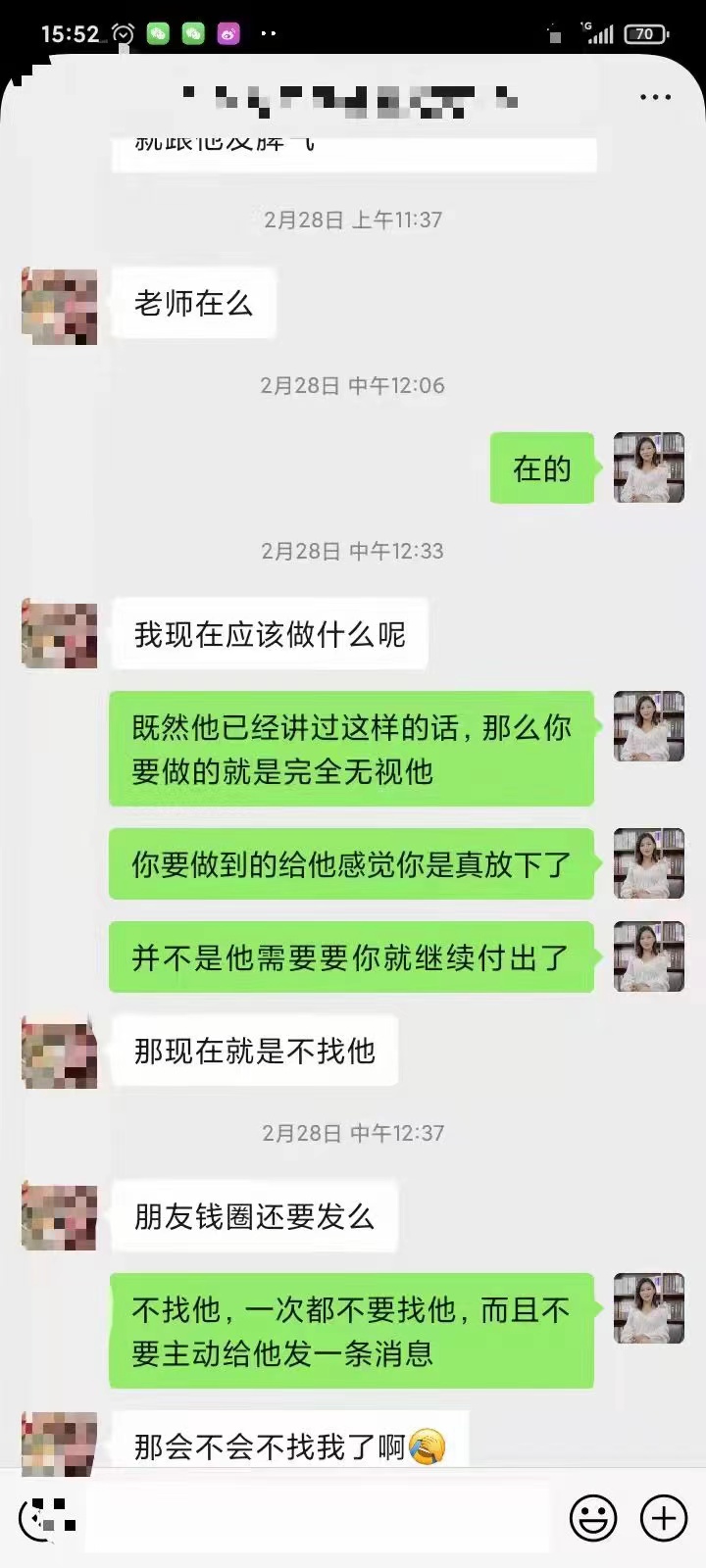The image size is (706, 1568).
Task: Open the contact's avatar beside "朋友钱圈还要发么"
Action: point(60,1217)
